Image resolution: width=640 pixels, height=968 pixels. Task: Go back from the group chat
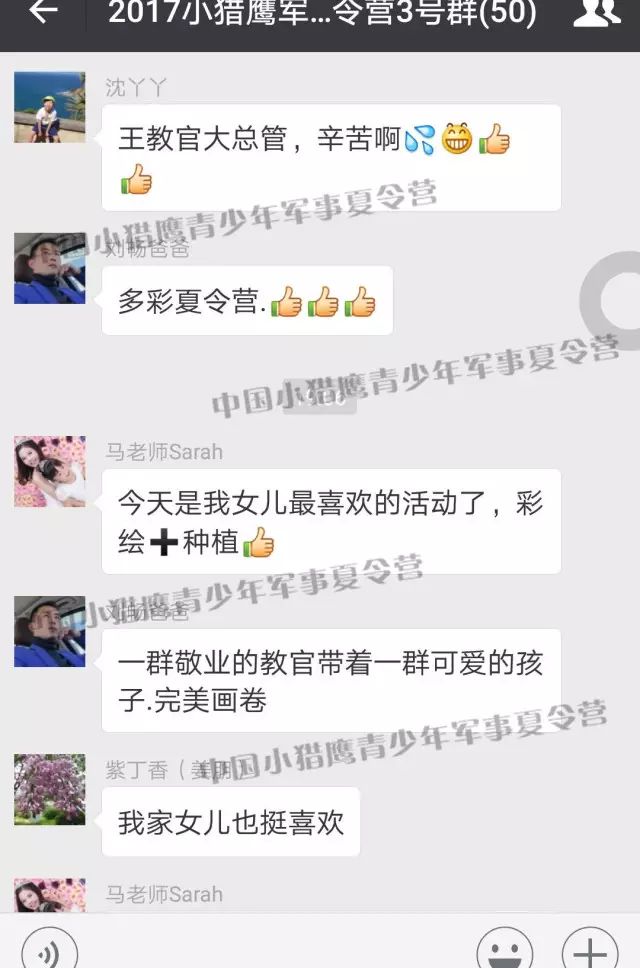[x=43, y=12]
